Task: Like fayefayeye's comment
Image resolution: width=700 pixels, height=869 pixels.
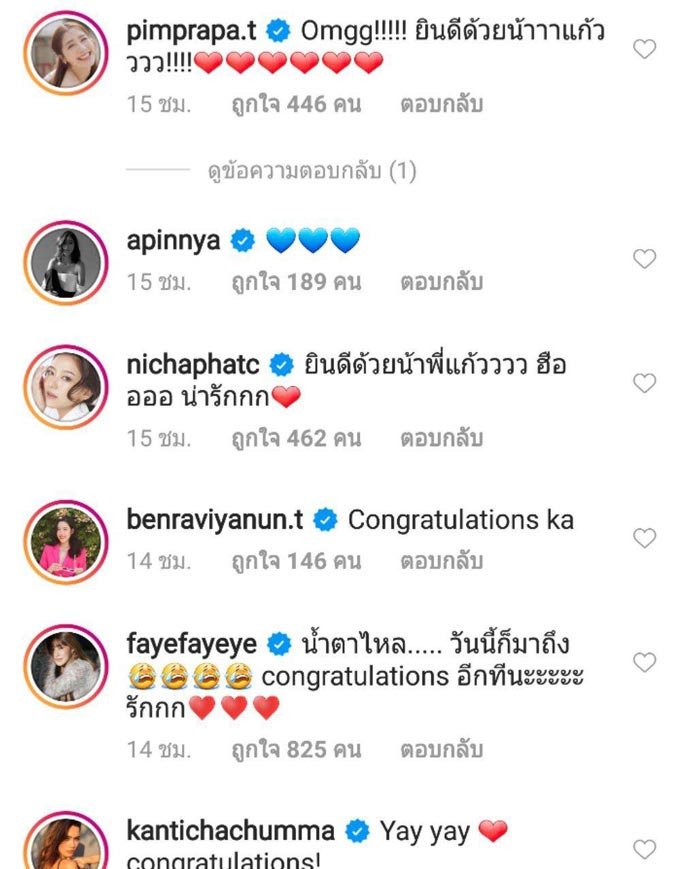Action: tap(645, 662)
